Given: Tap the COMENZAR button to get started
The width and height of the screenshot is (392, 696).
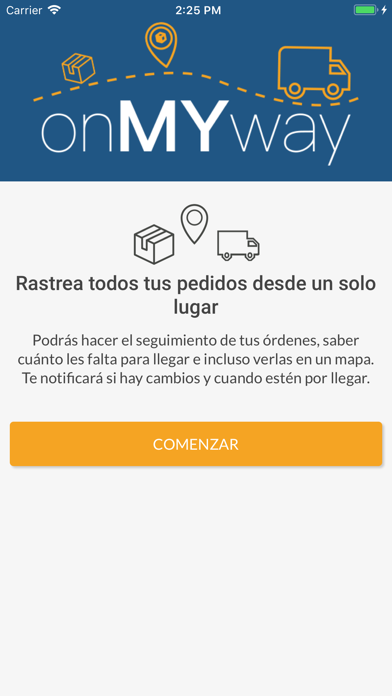Looking at the screenshot, I should click(x=196, y=444).
